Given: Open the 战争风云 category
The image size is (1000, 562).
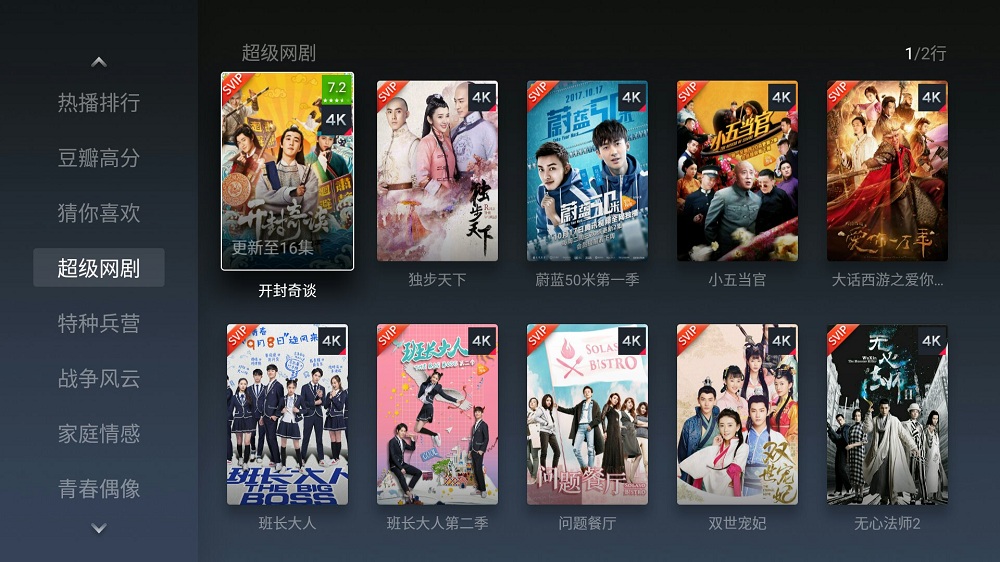Looking at the screenshot, I should click(x=98, y=379).
